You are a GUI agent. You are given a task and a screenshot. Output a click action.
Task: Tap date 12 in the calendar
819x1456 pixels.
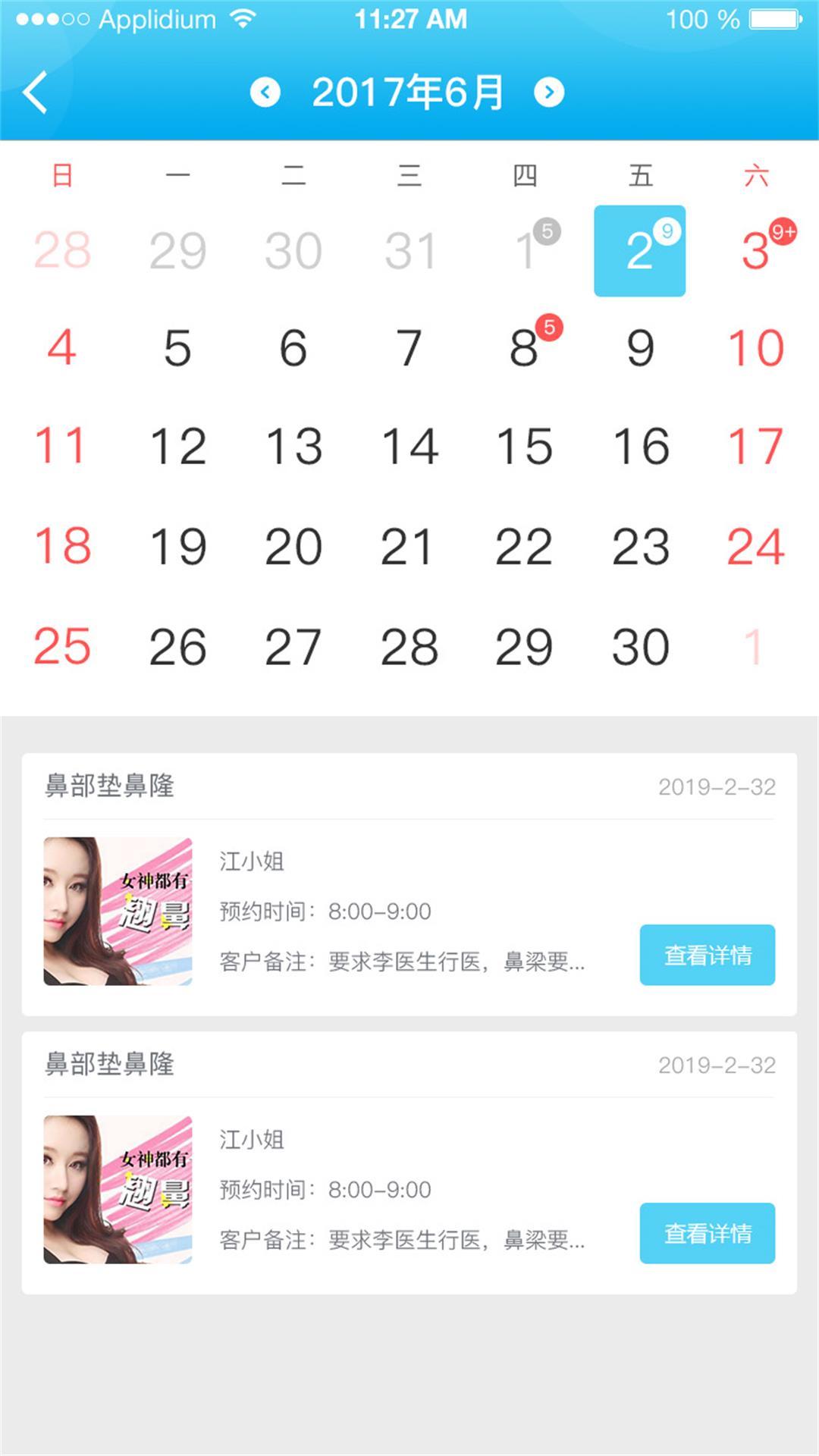(178, 446)
